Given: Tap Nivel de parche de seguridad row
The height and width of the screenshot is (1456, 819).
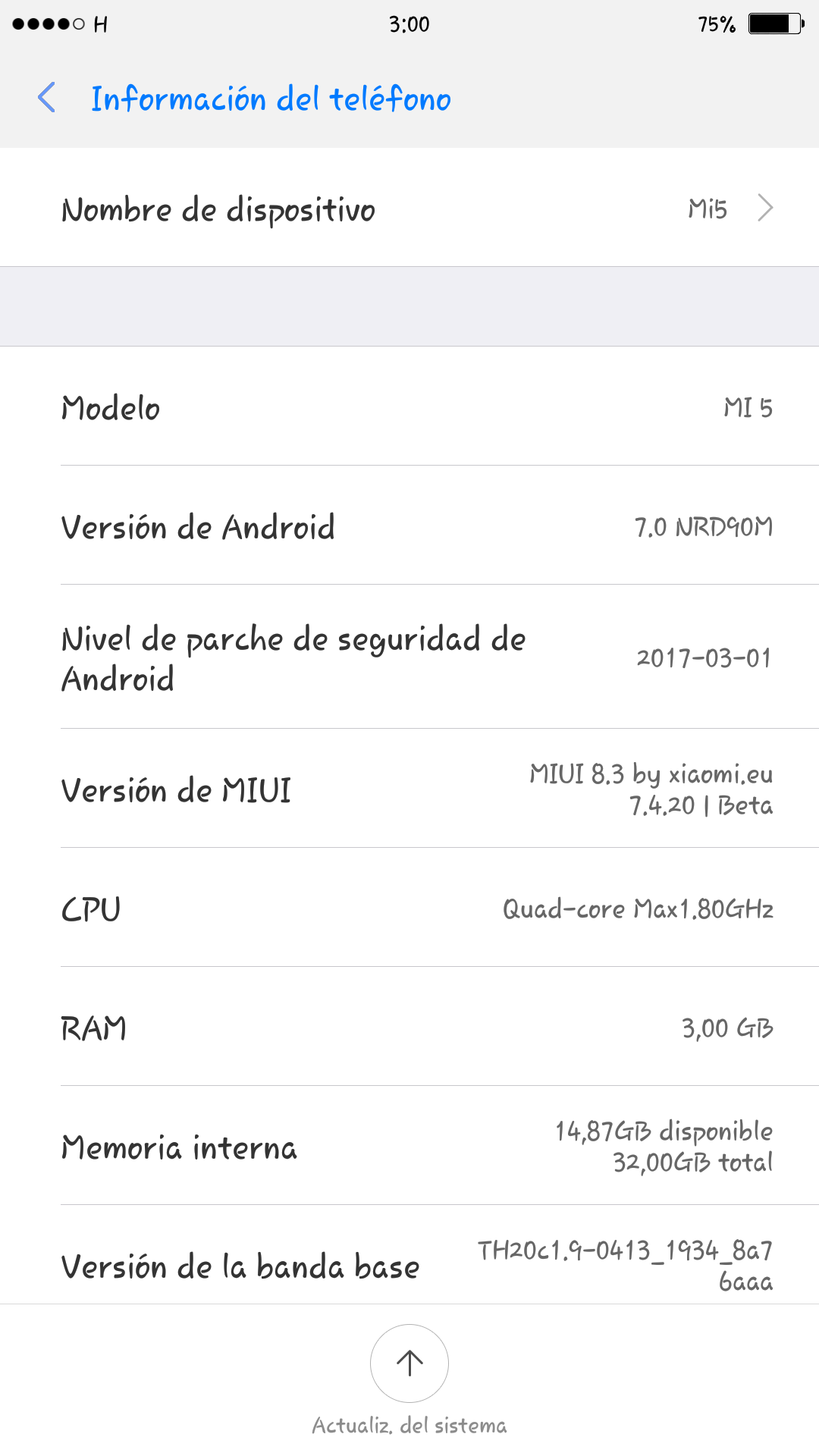Looking at the screenshot, I should [x=409, y=657].
